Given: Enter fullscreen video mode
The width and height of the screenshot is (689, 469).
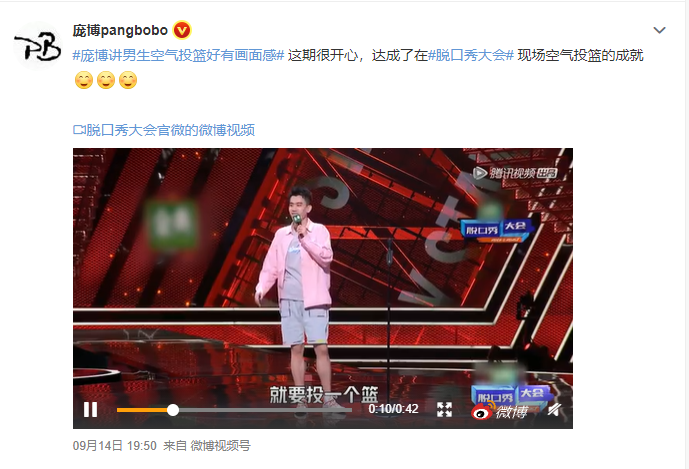Looking at the screenshot, I should (444, 410).
